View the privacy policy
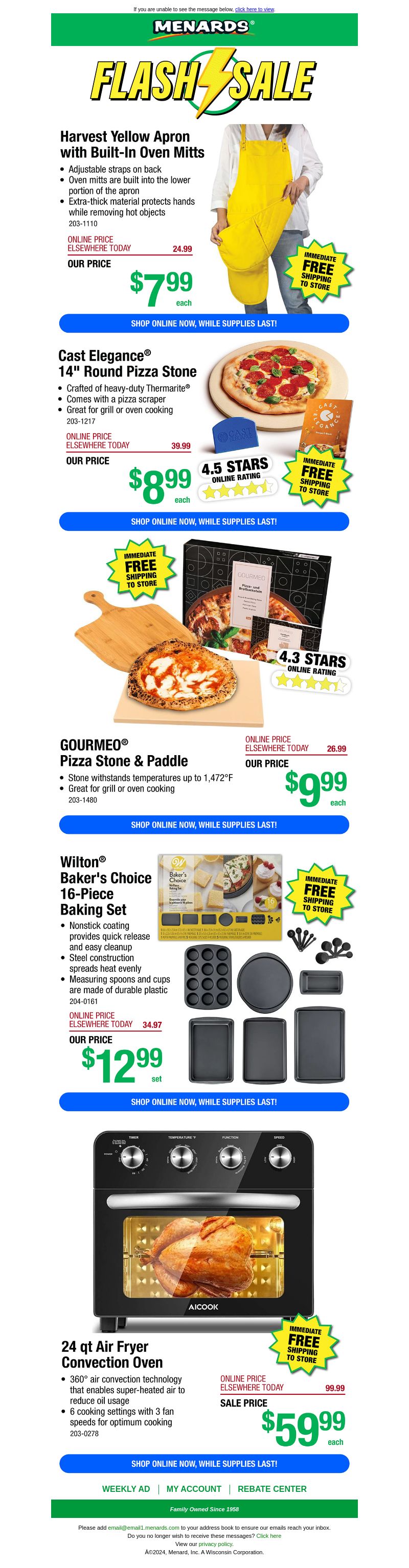This screenshot has width=409, height=1568. [x=215, y=1544]
